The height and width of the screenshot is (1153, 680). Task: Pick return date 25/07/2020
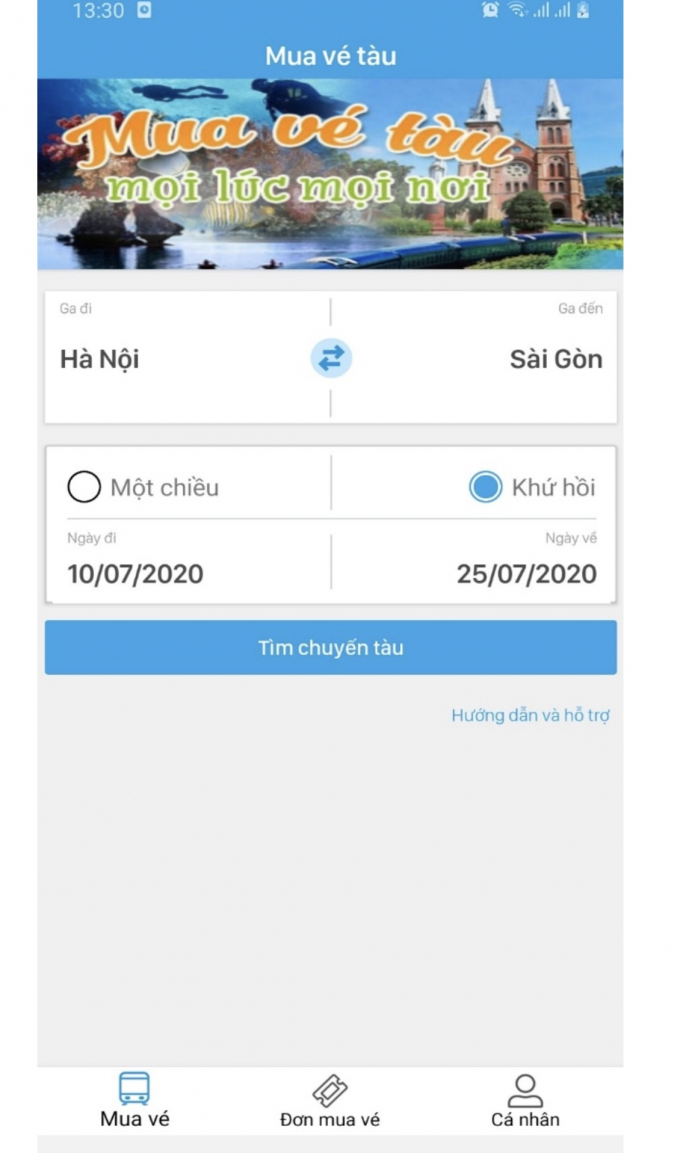pos(526,573)
